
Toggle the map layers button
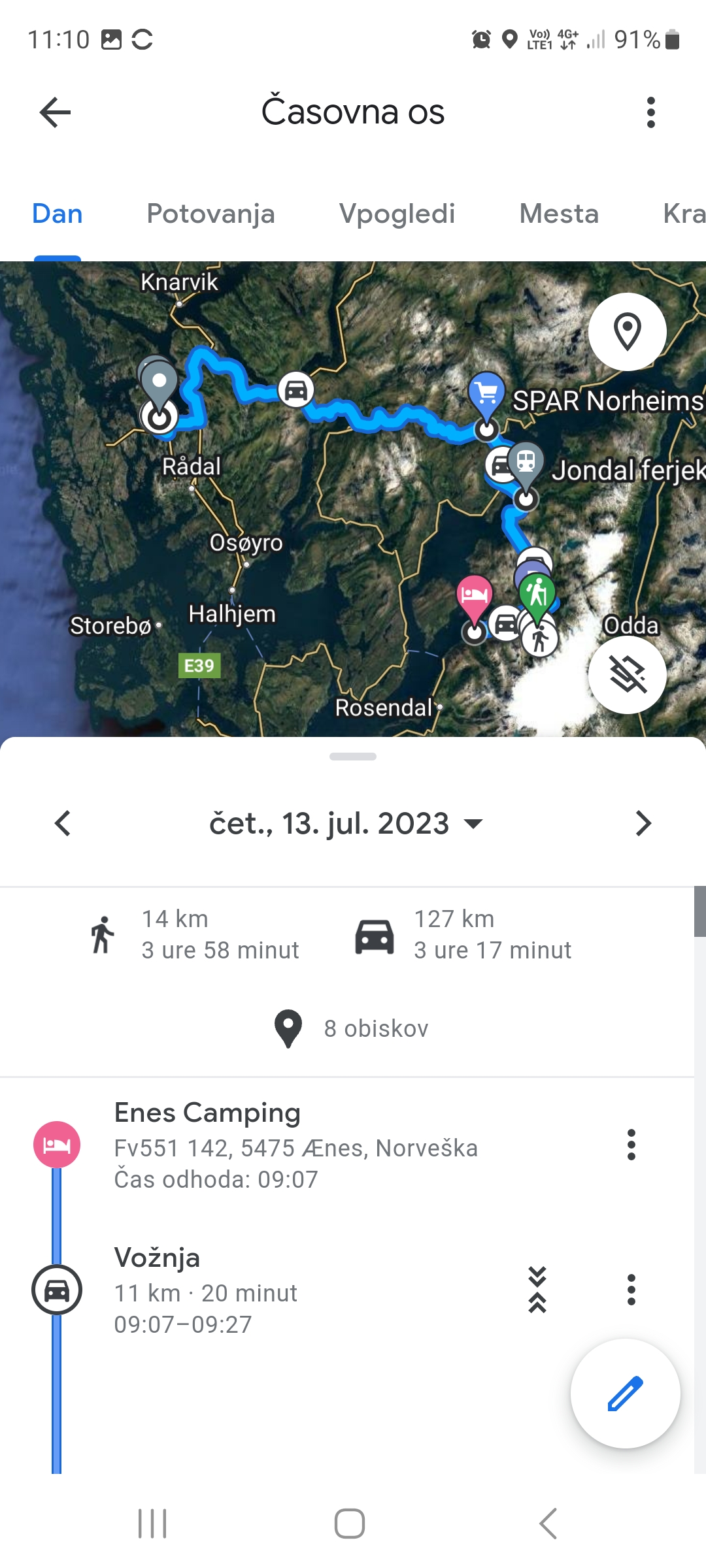(x=628, y=674)
